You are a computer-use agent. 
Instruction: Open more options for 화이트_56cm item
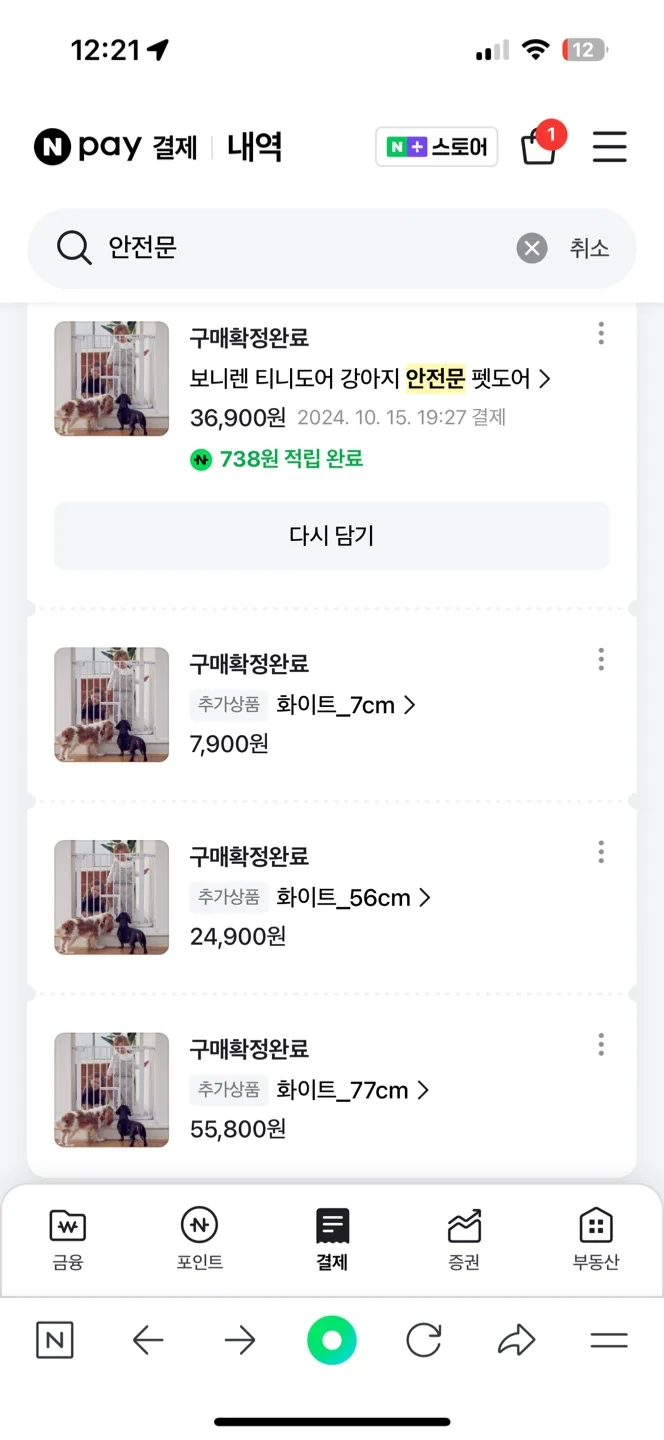point(601,852)
